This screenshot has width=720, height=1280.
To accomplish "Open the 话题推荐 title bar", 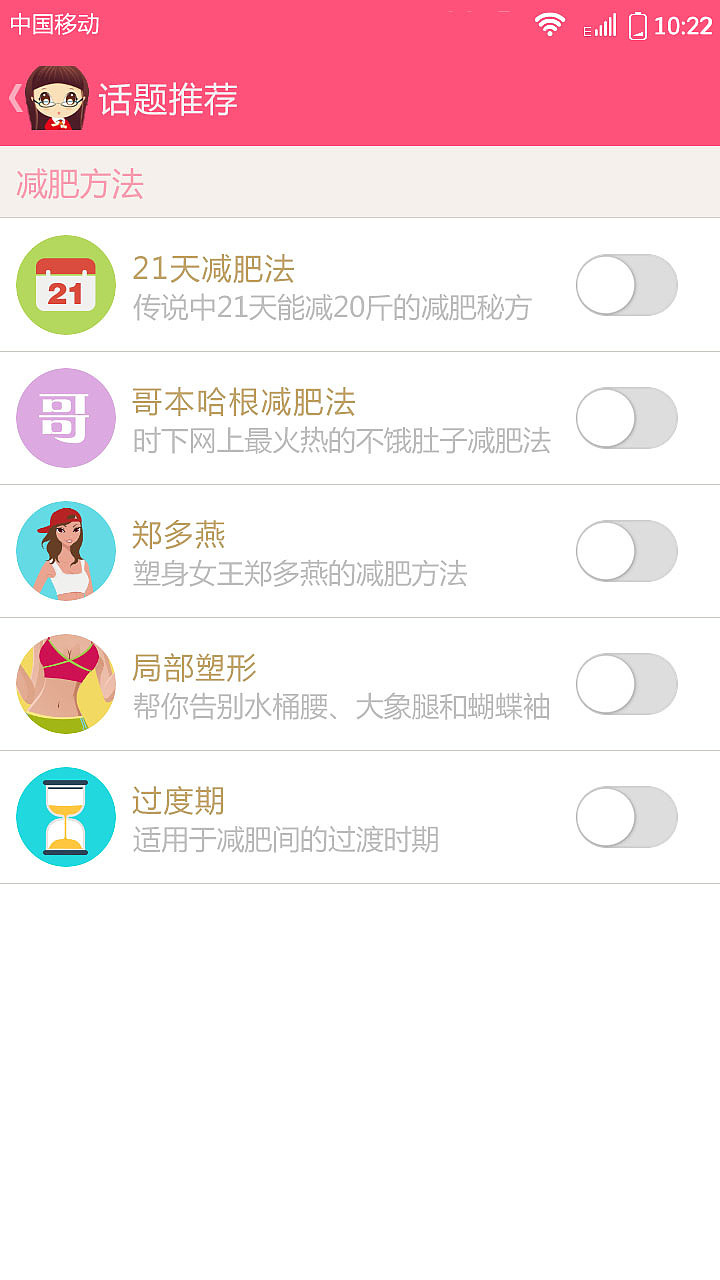I will [166, 99].
